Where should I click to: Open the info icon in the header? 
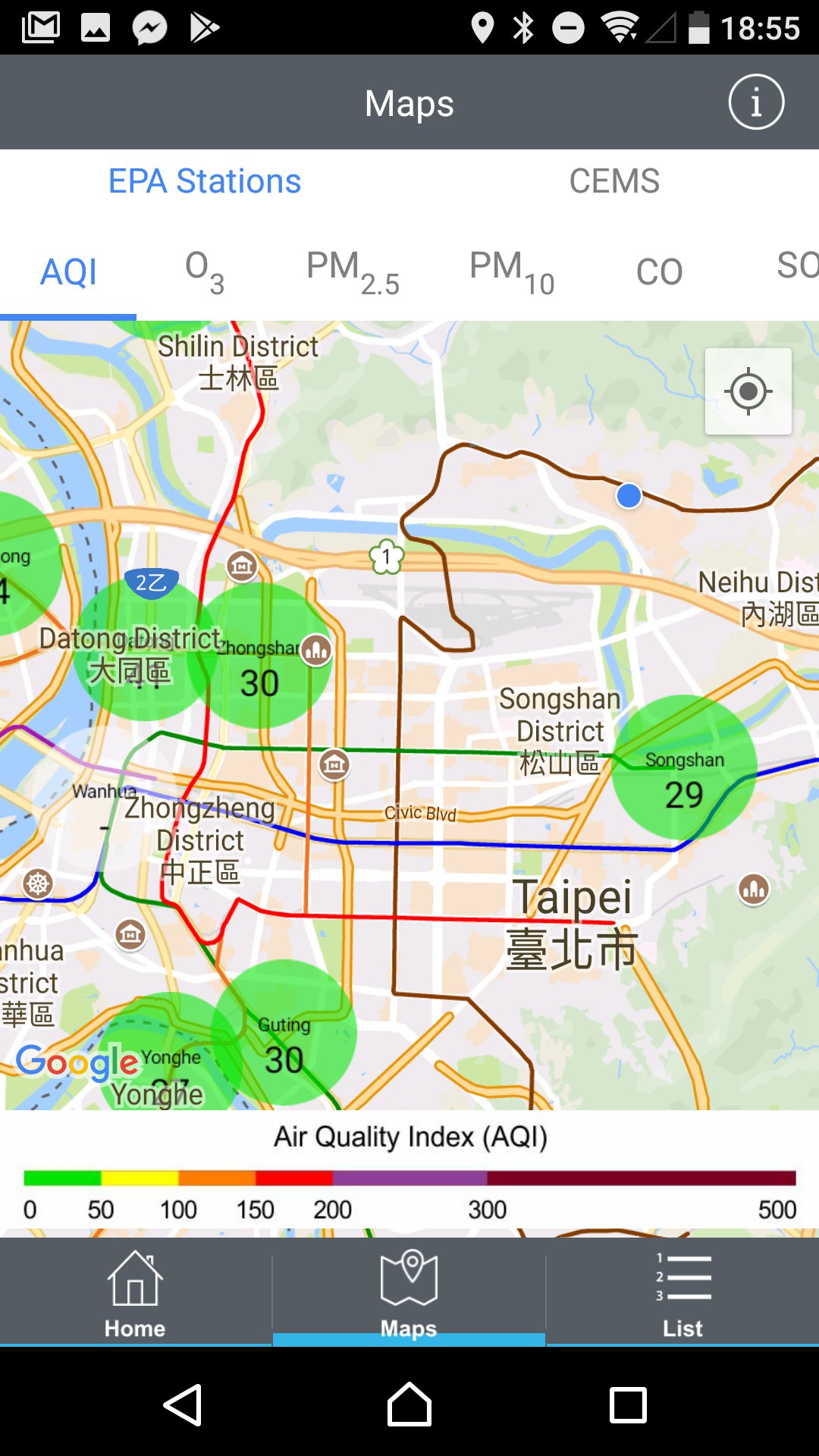pyautogui.click(x=756, y=102)
